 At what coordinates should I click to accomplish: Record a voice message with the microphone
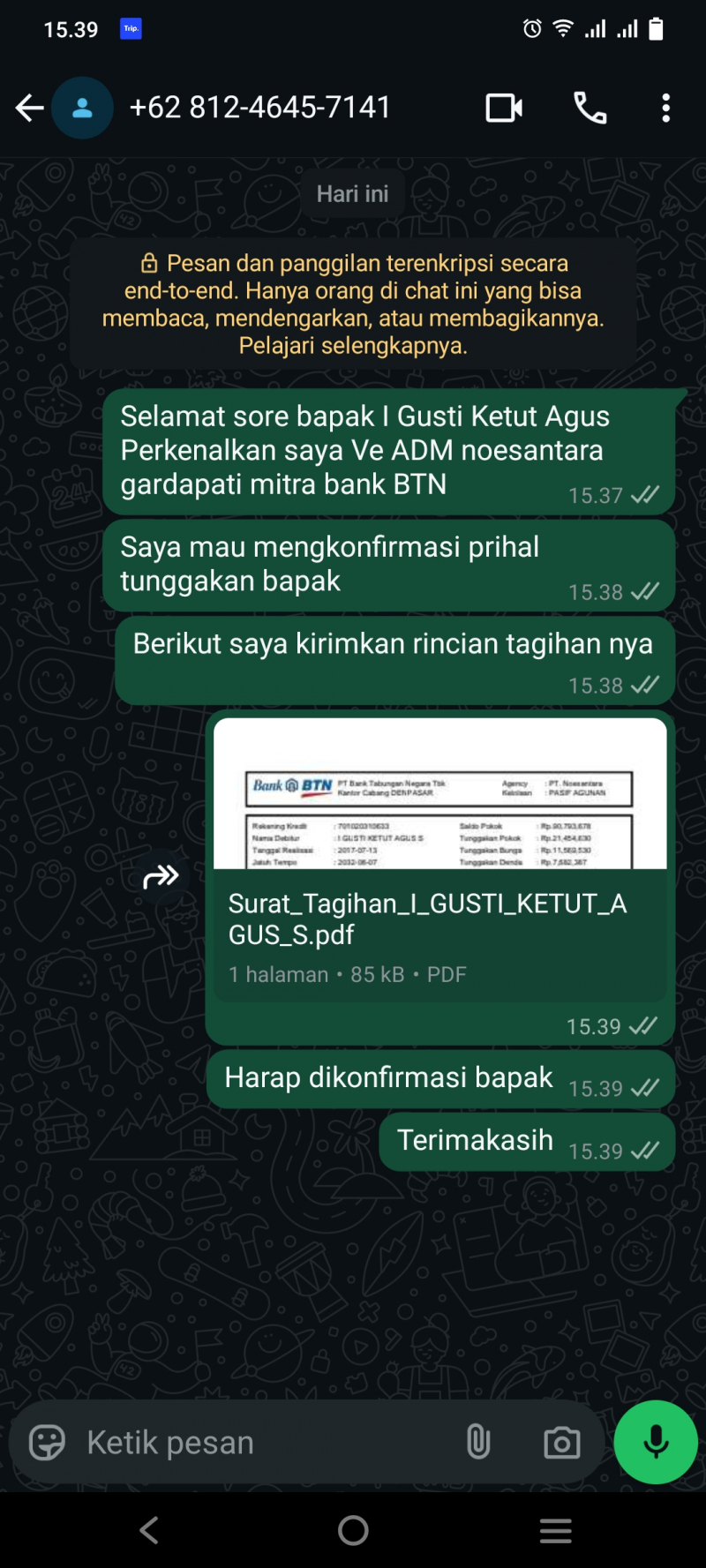click(656, 1442)
